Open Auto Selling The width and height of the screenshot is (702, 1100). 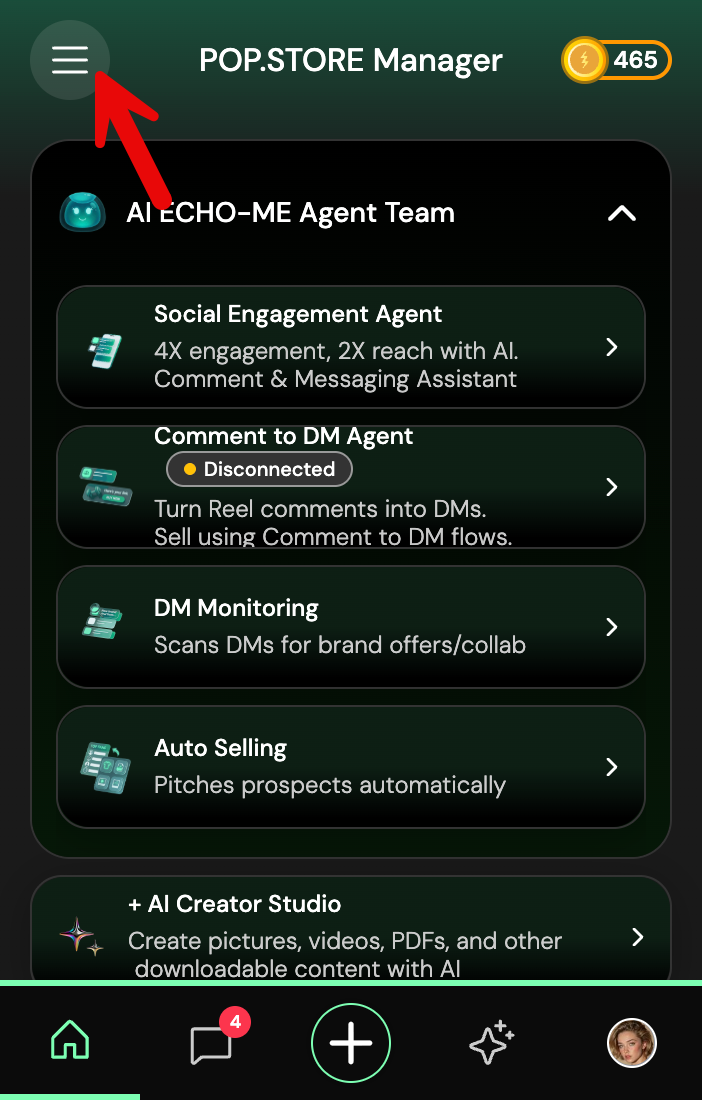pyautogui.click(x=350, y=767)
